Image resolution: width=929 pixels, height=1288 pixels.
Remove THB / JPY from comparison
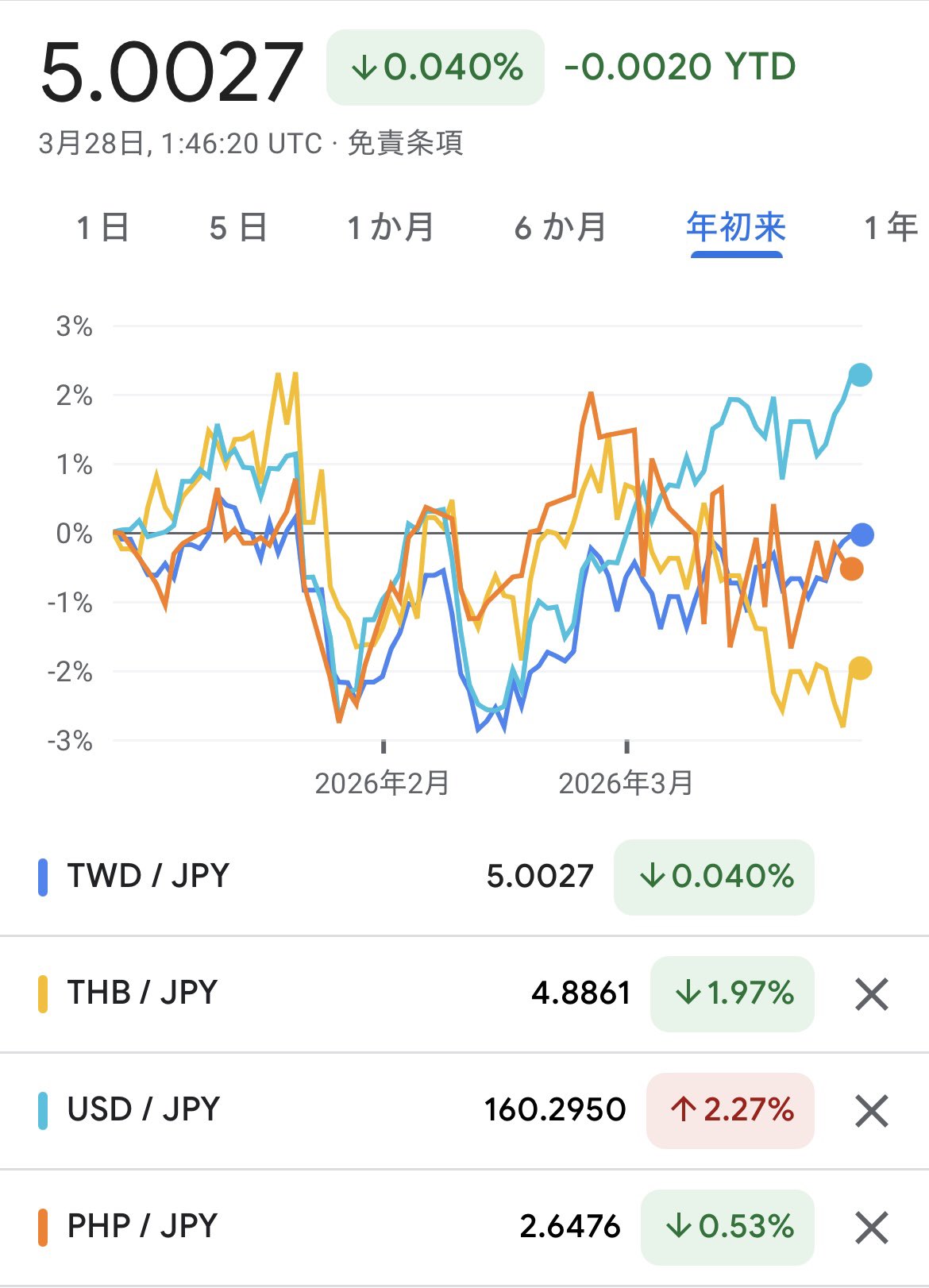pos(871,994)
